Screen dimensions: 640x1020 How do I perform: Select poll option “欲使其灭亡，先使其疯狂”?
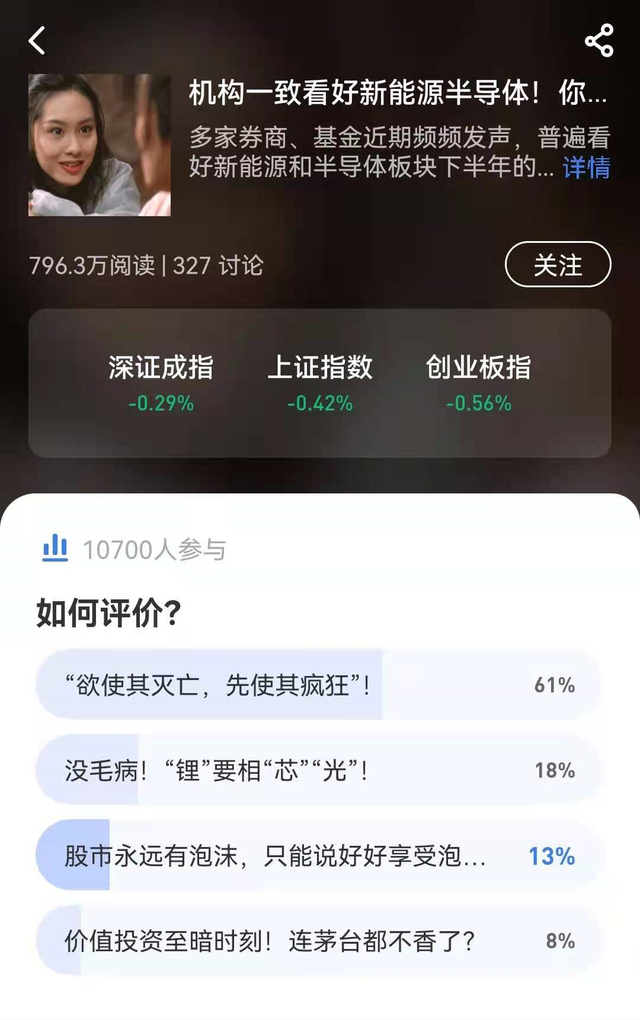coord(318,685)
